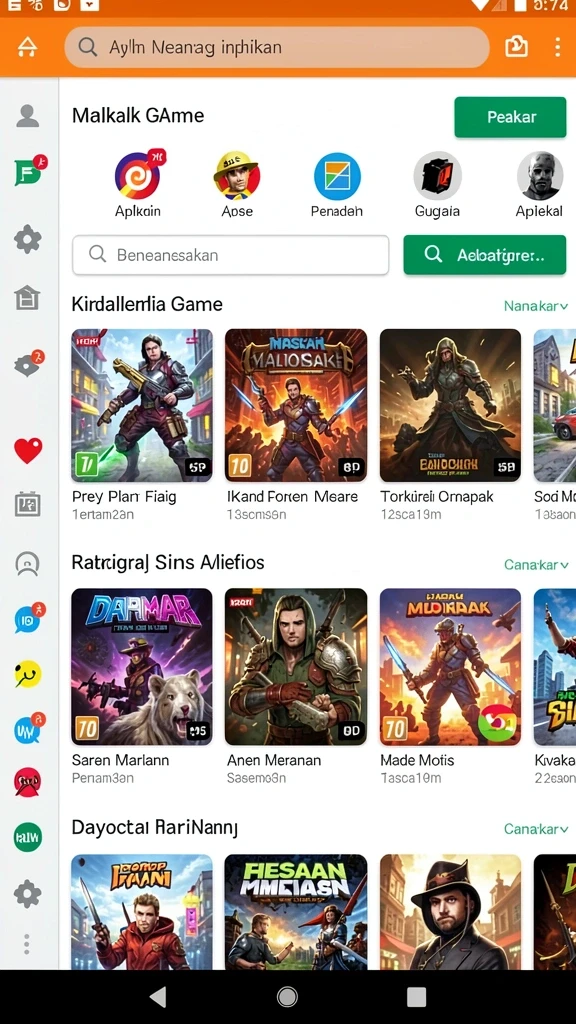Go back using the system back button

[x=157, y=997]
